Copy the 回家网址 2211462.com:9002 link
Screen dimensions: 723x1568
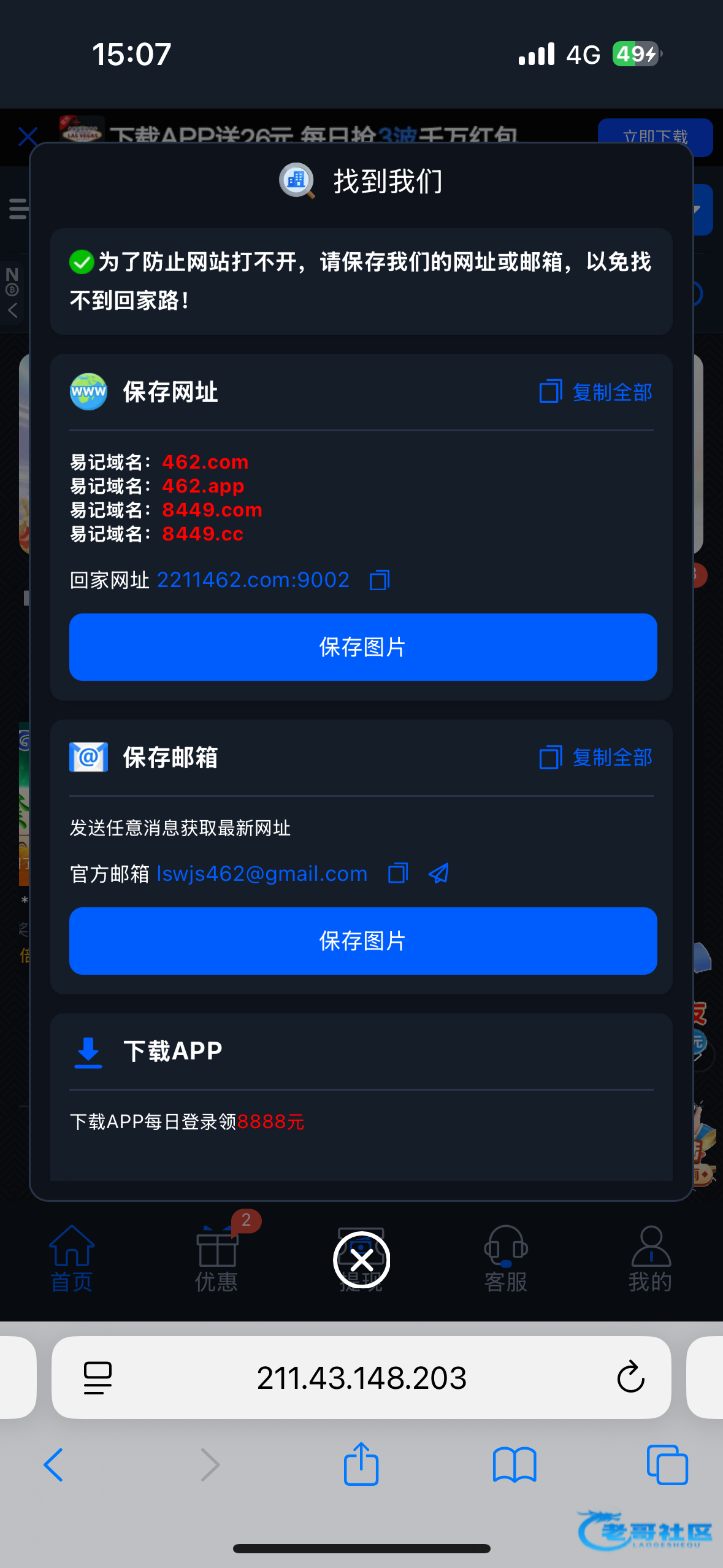pos(380,580)
